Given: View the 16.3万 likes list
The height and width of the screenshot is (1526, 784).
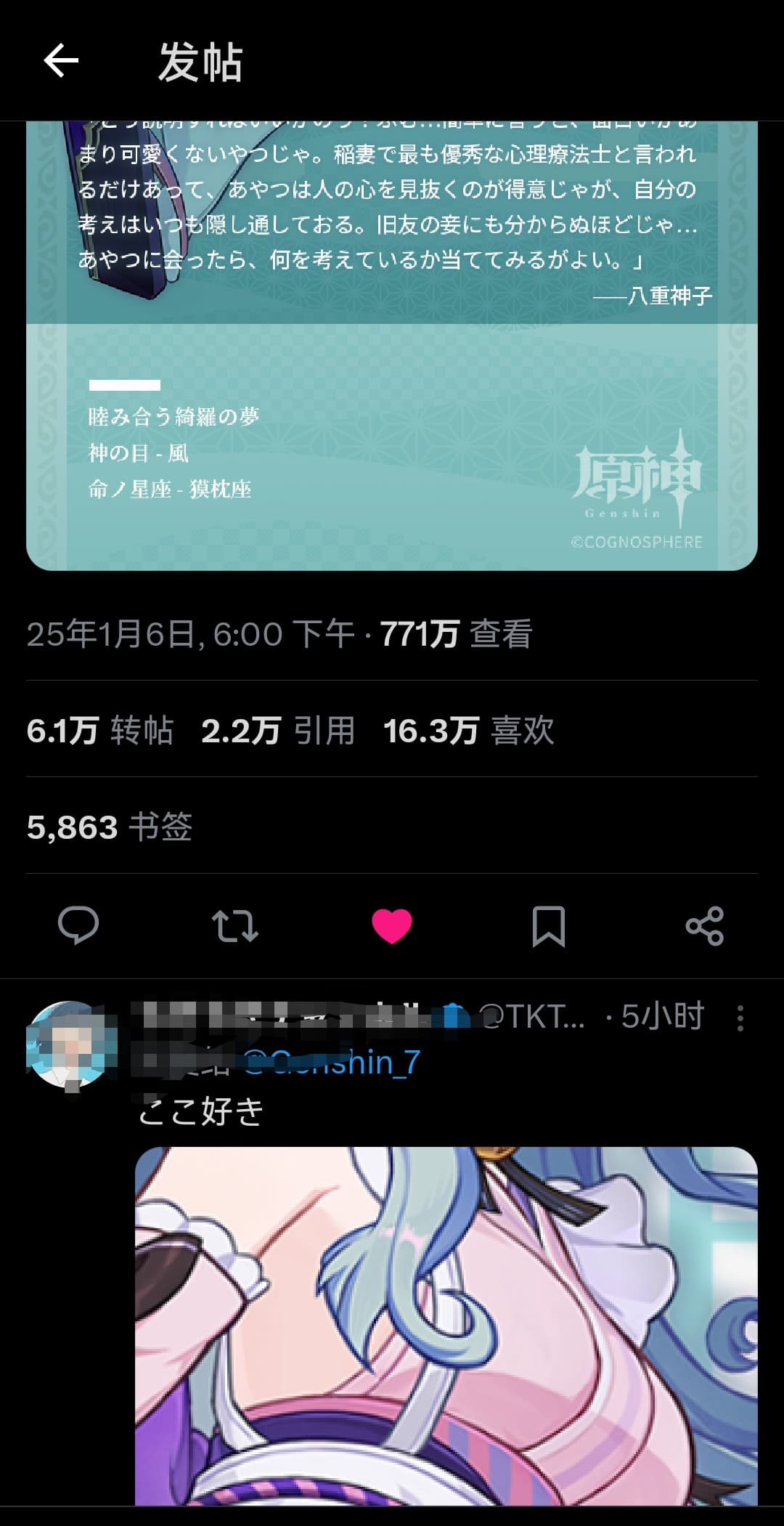Looking at the screenshot, I should (468, 731).
